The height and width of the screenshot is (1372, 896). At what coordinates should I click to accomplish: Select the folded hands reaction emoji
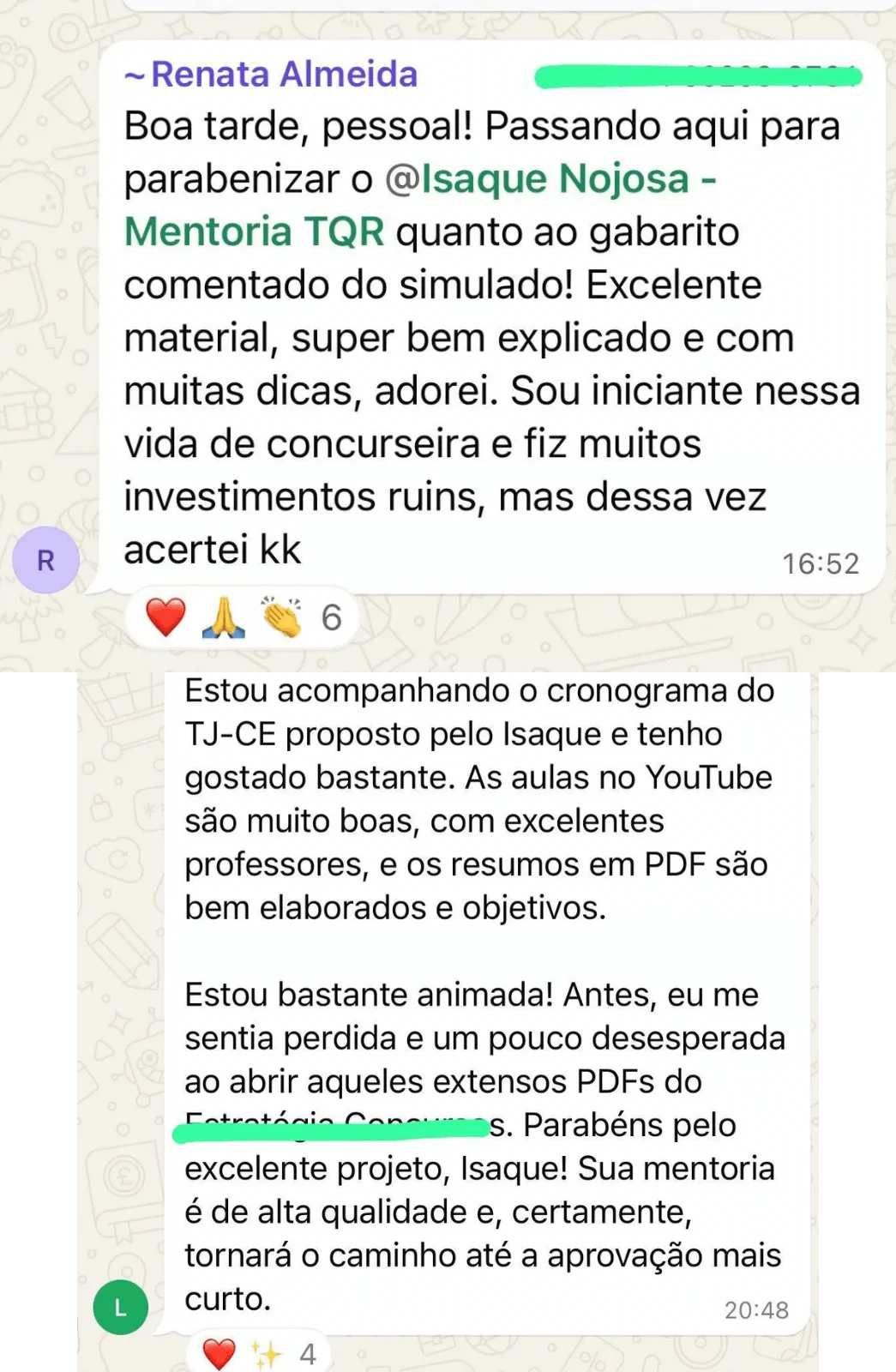click(x=225, y=615)
